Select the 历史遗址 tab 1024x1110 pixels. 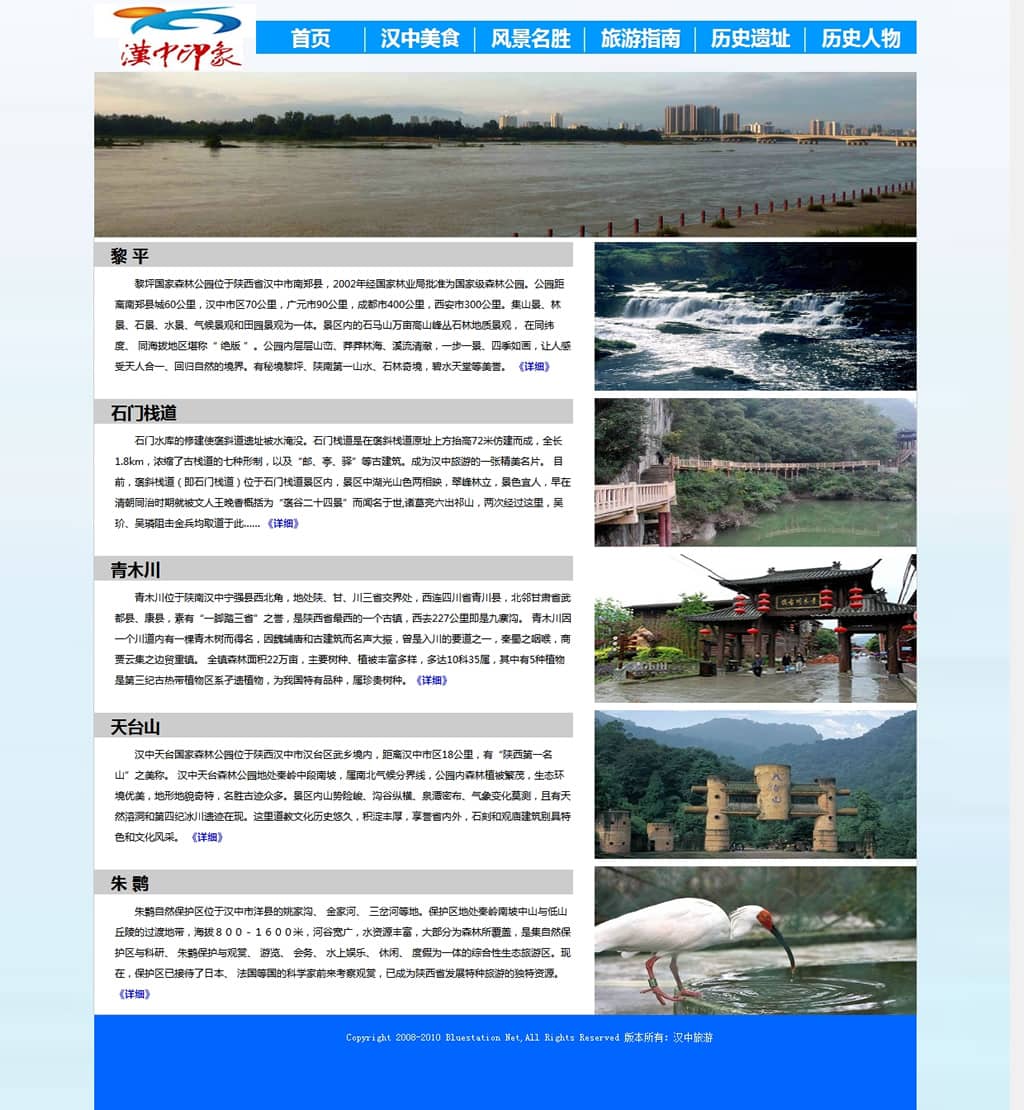coord(750,38)
